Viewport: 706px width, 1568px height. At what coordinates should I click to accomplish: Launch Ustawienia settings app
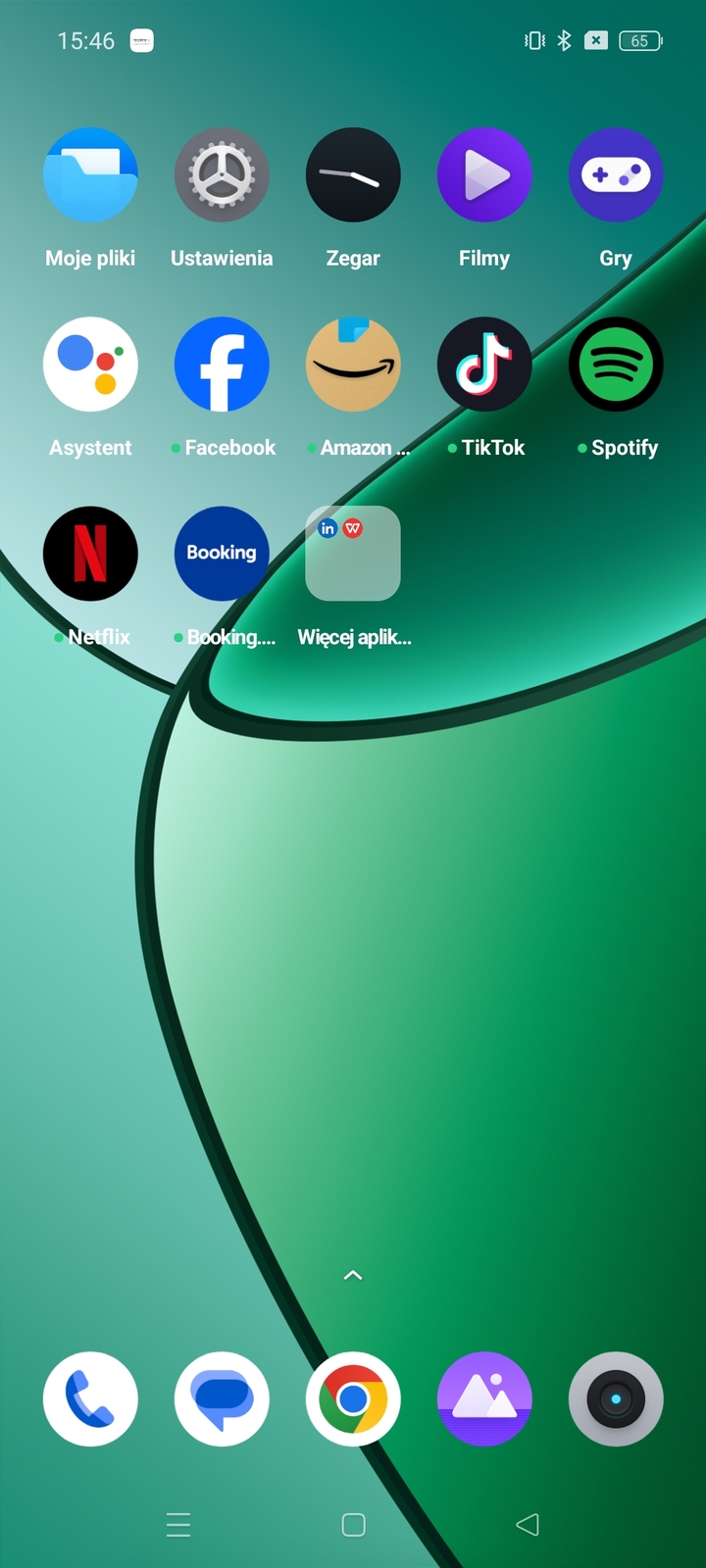click(222, 175)
